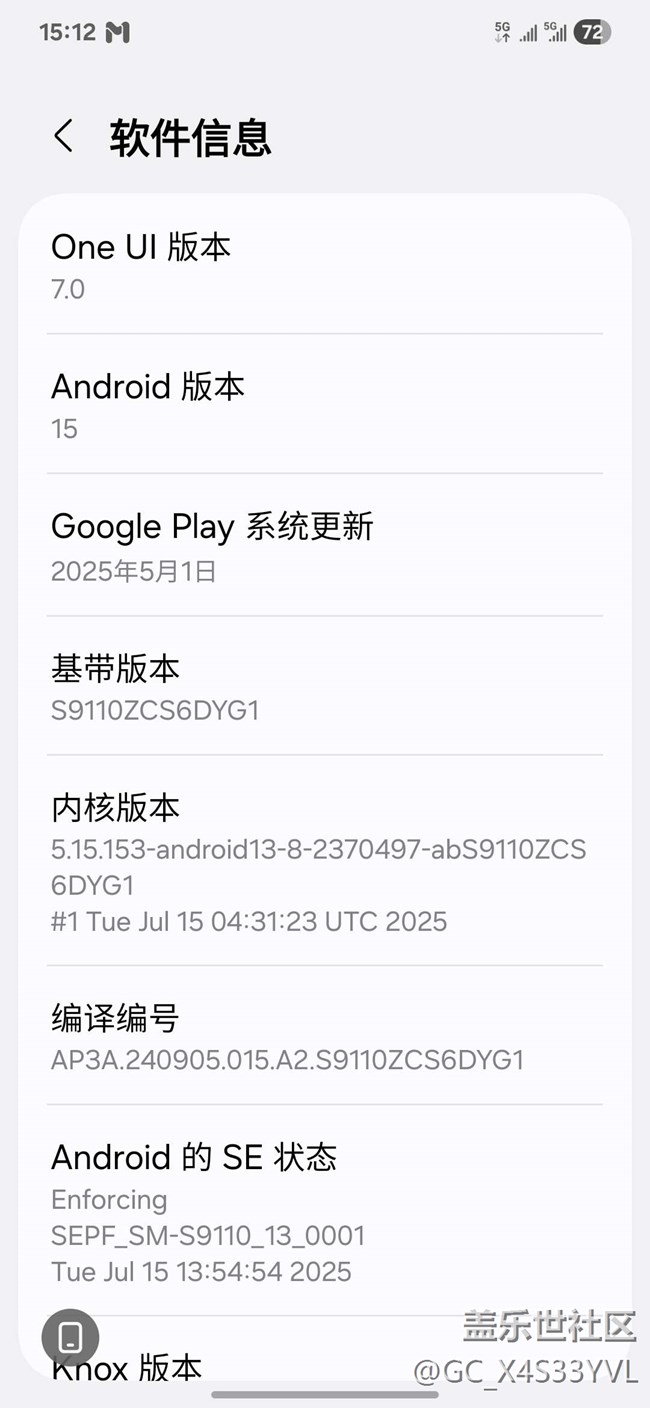Open Google Play 系统更新
Viewport: 650px width, 1408px height.
point(325,546)
